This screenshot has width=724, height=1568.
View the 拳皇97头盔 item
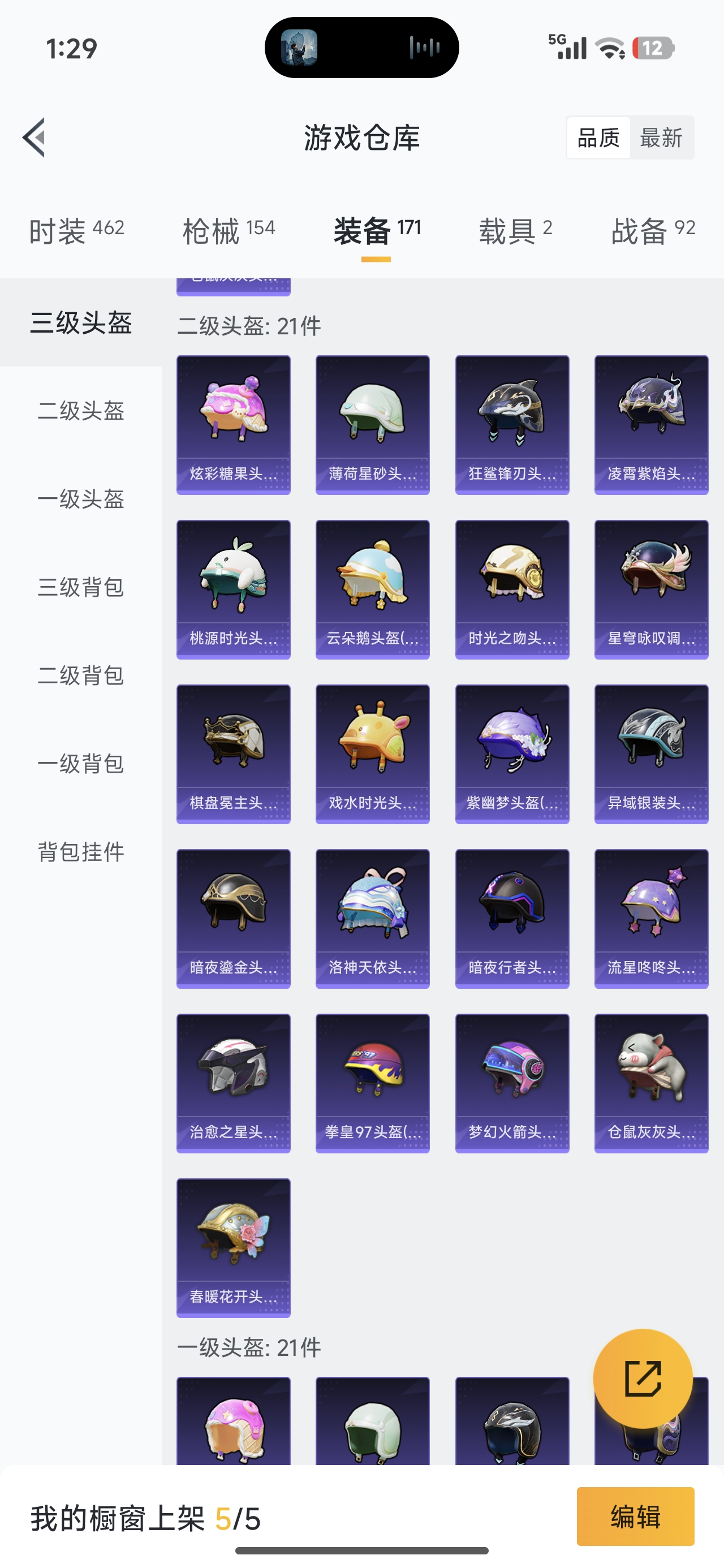[373, 1082]
